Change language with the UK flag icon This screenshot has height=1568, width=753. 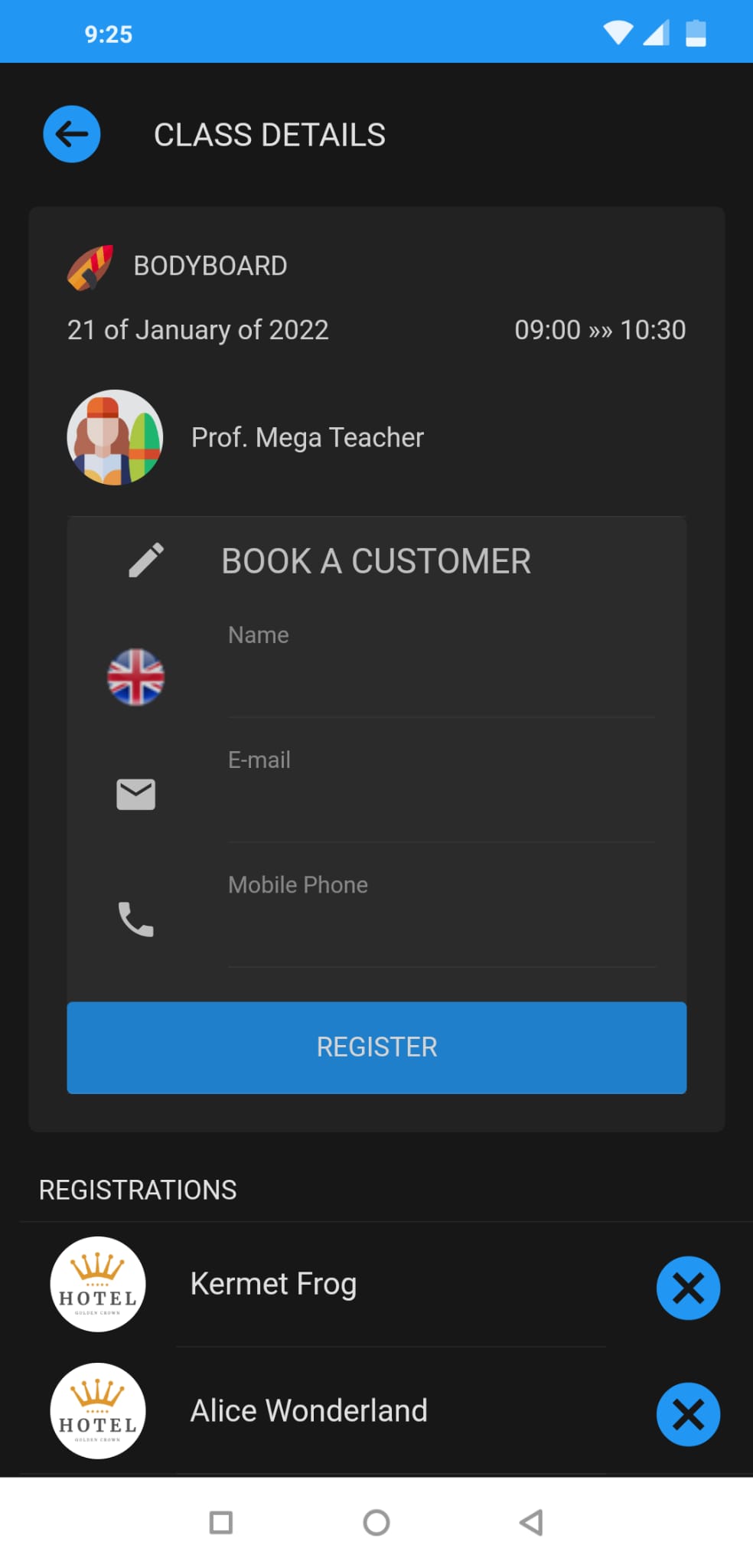click(x=135, y=677)
